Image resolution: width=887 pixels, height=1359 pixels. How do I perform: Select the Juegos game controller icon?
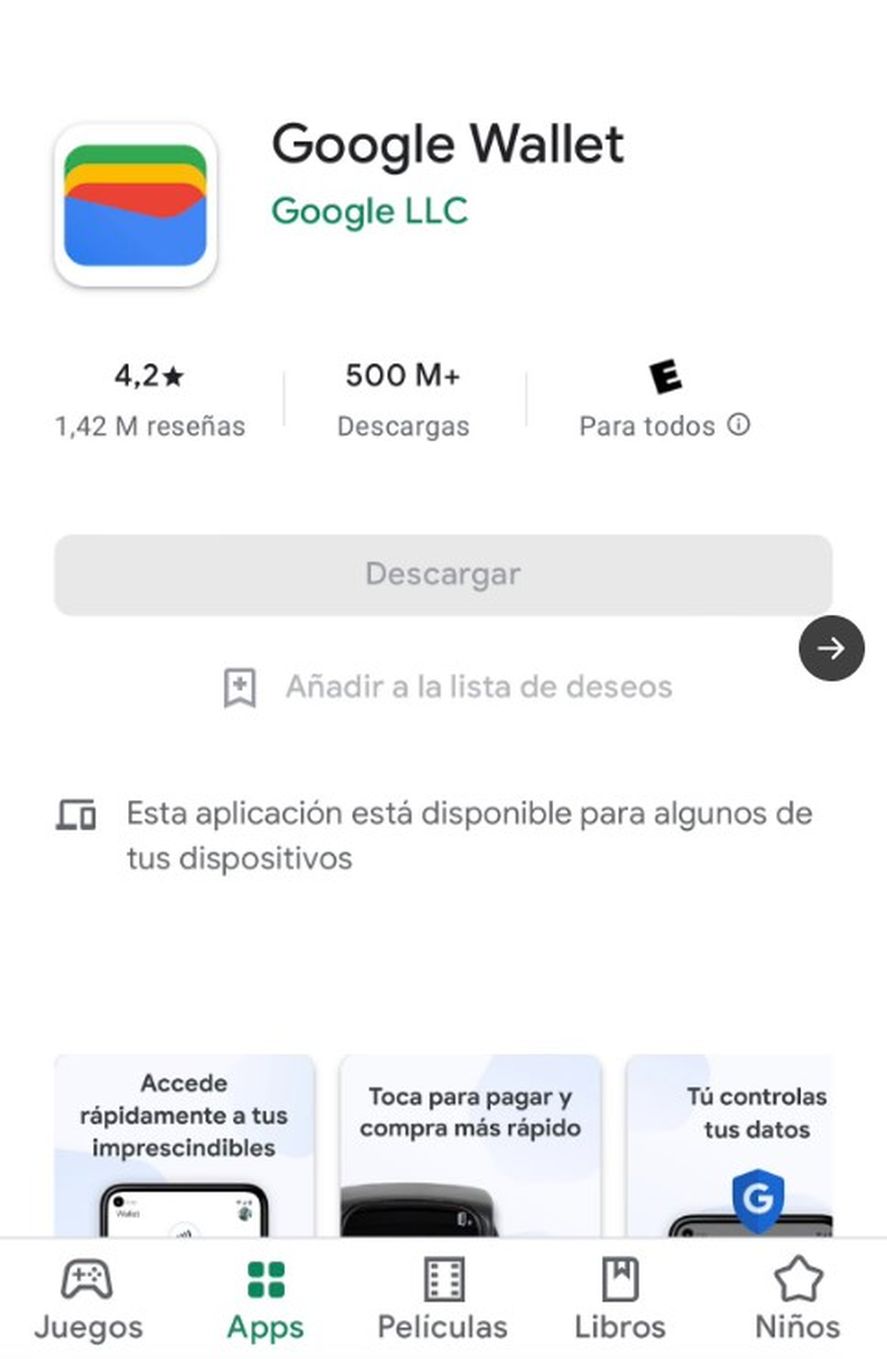coord(87,1278)
